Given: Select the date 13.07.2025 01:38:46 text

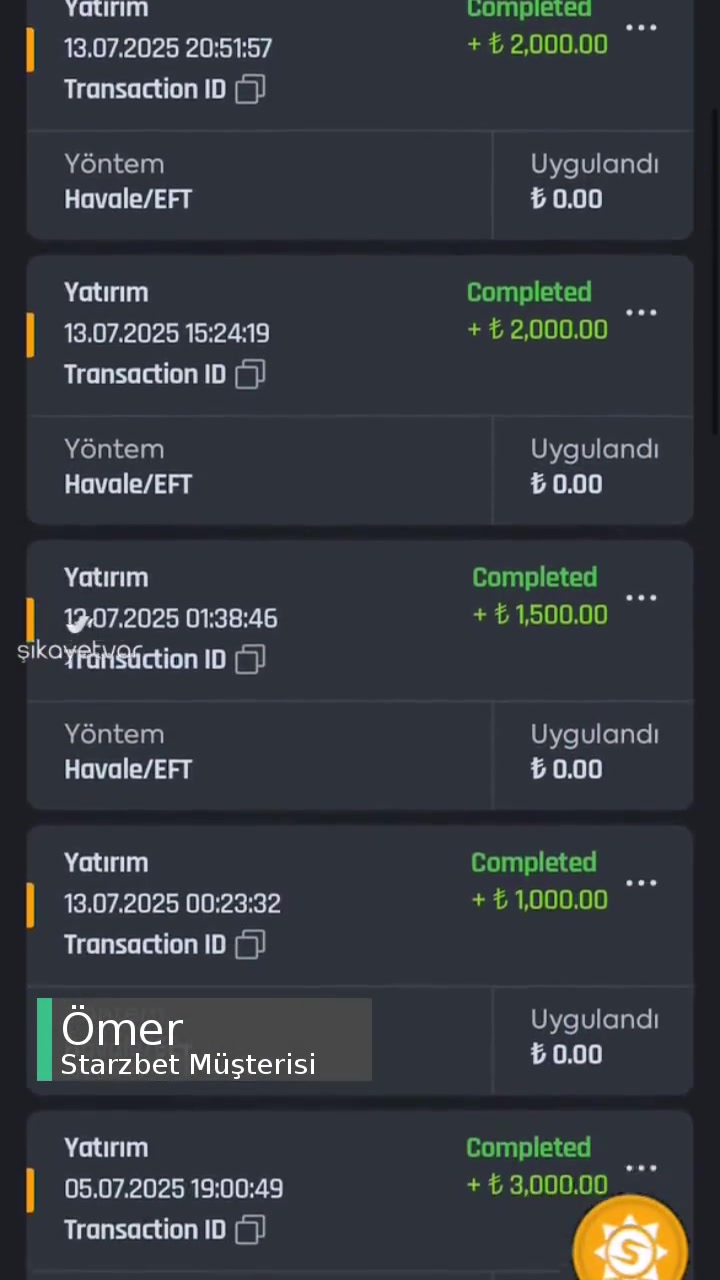Looking at the screenshot, I should (170, 618).
